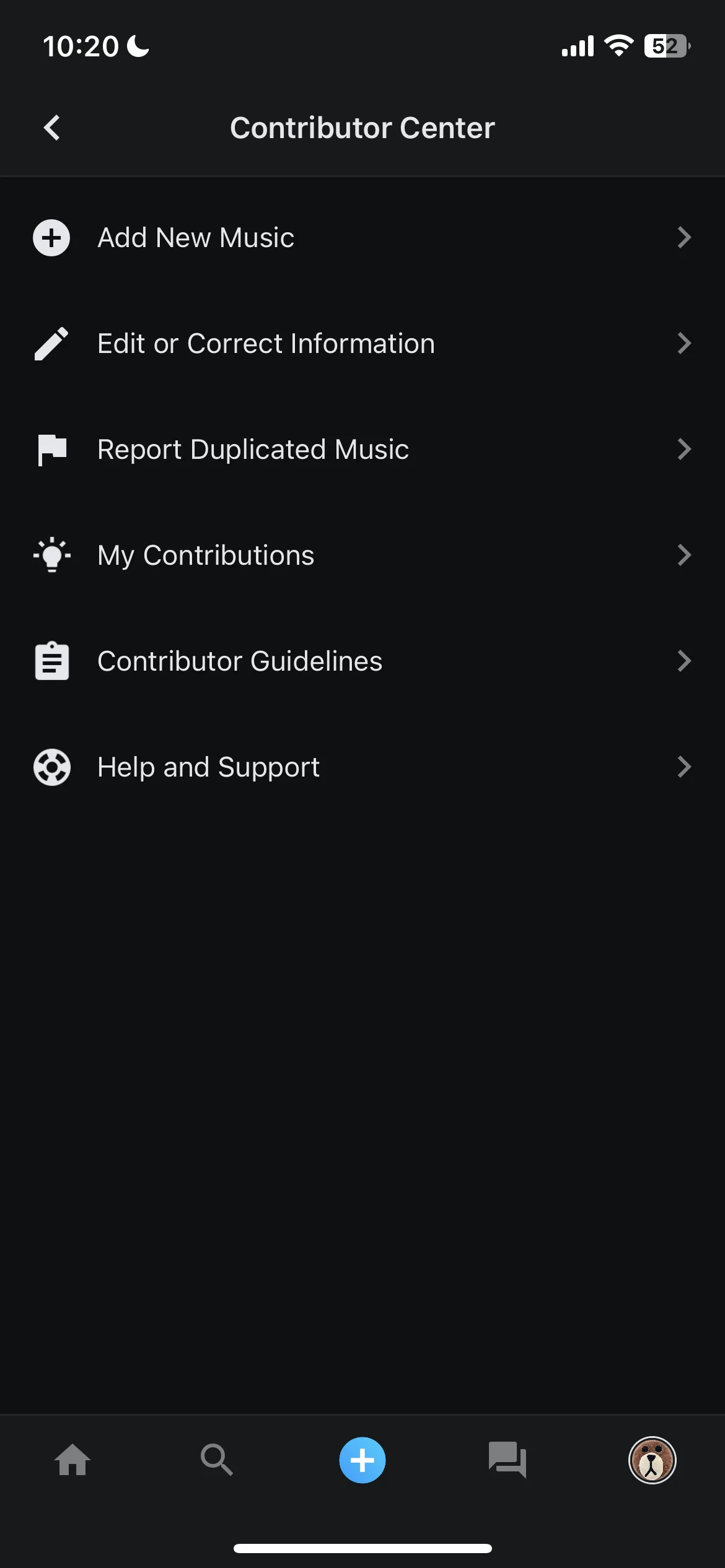The width and height of the screenshot is (725, 1568).
Task: Open the profile avatar tab
Action: tap(652, 1460)
